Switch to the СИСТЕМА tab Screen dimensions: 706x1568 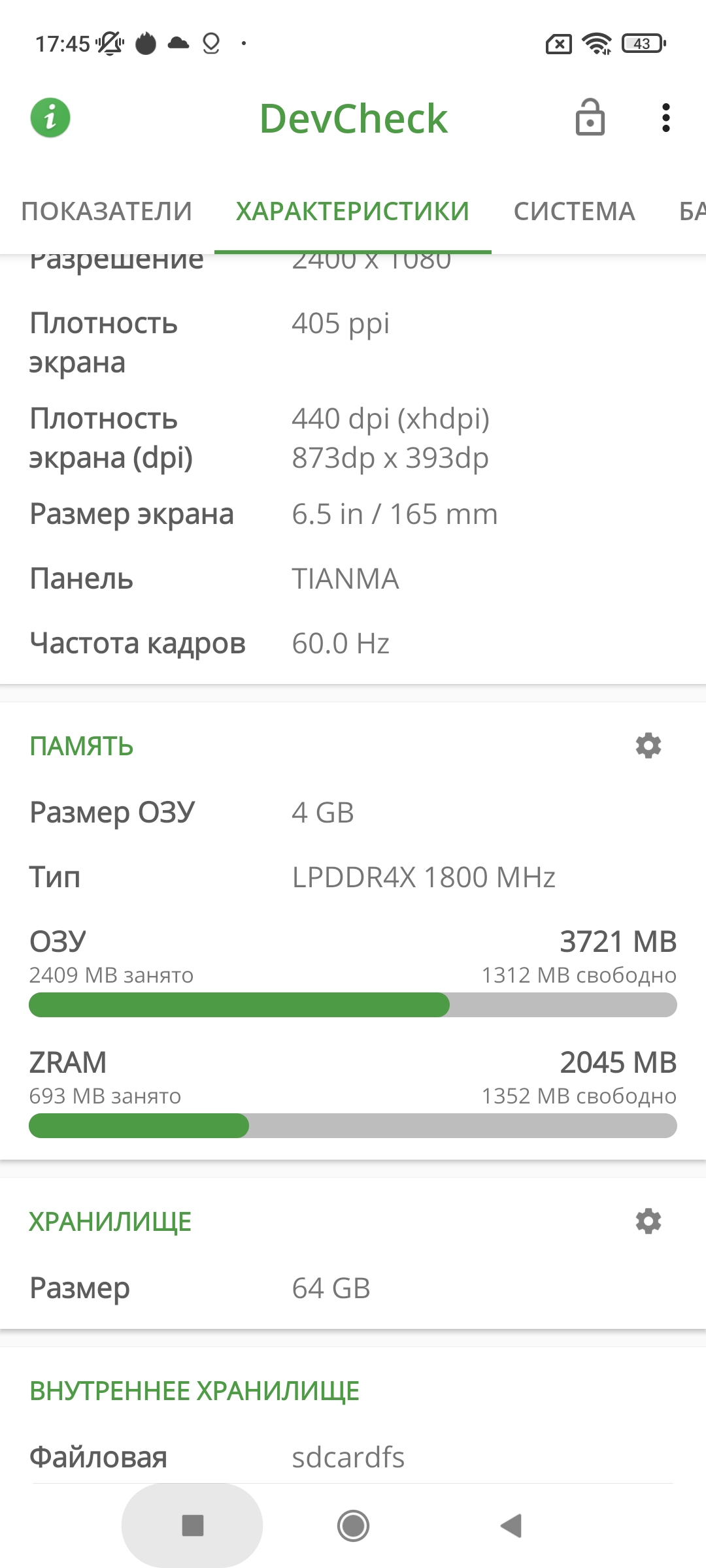pos(574,211)
